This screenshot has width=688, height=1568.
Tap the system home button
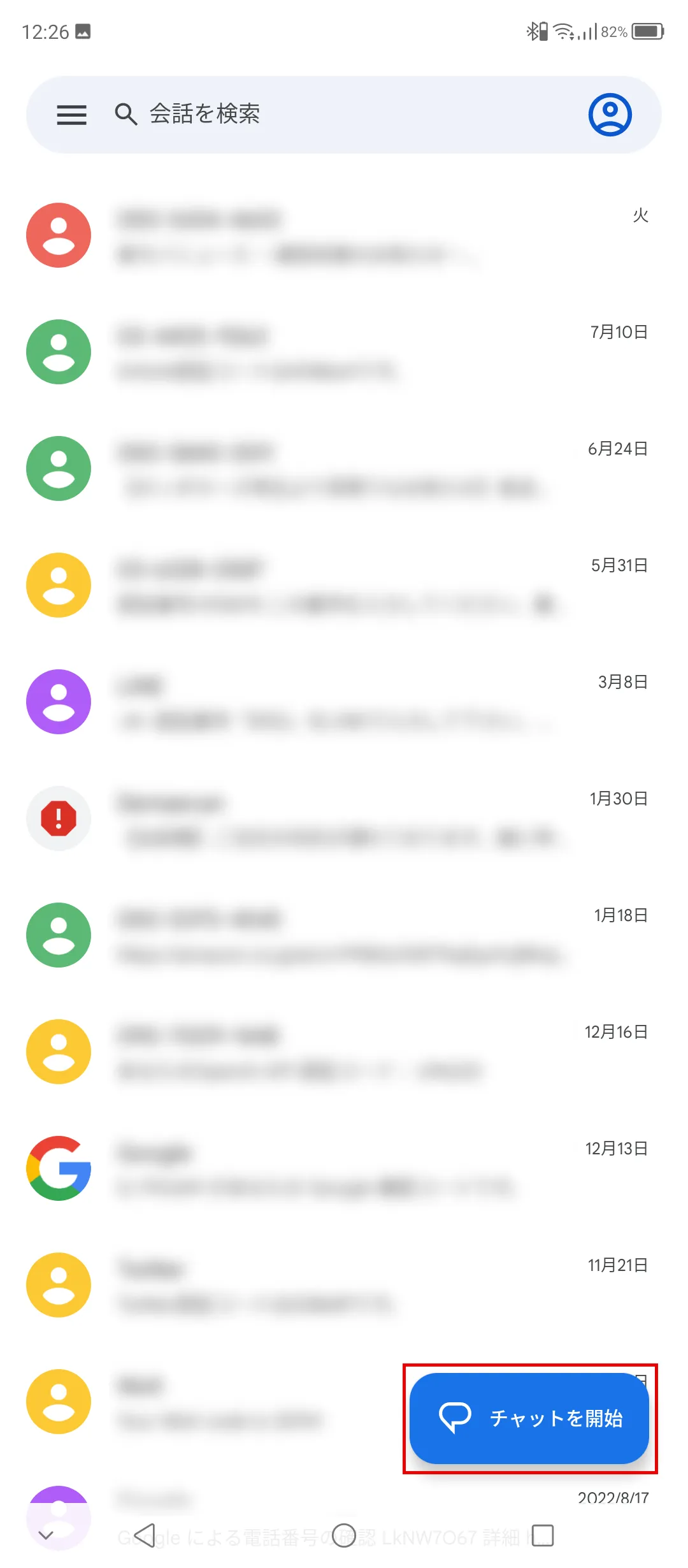(344, 1535)
